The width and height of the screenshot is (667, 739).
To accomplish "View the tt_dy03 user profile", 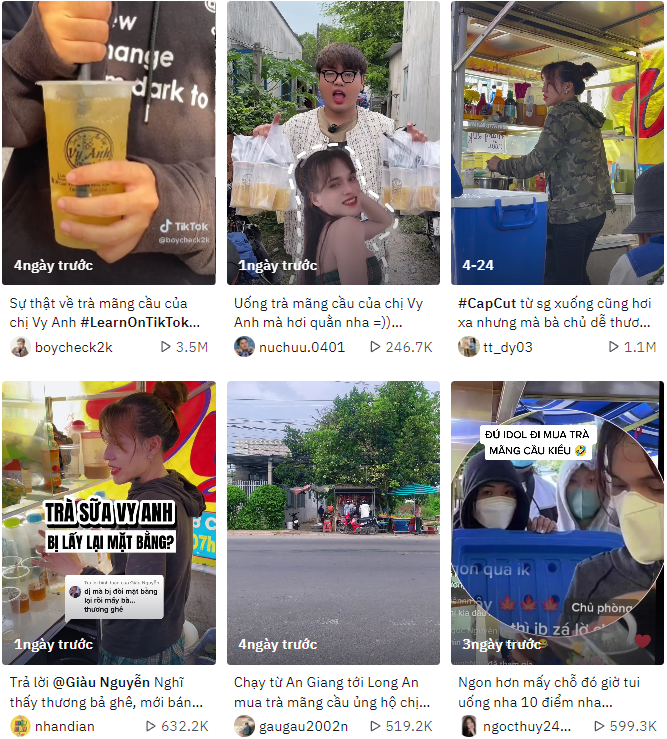I will (x=507, y=347).
